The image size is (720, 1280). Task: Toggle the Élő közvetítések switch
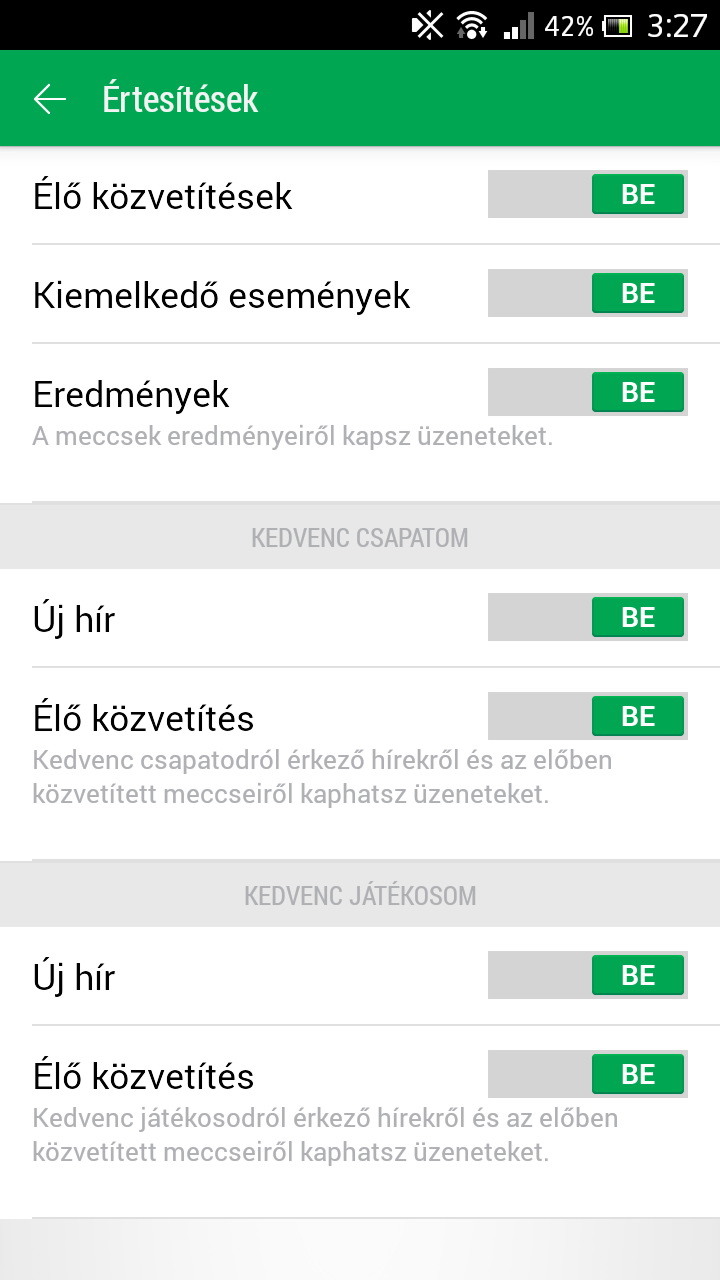point(588,194)
